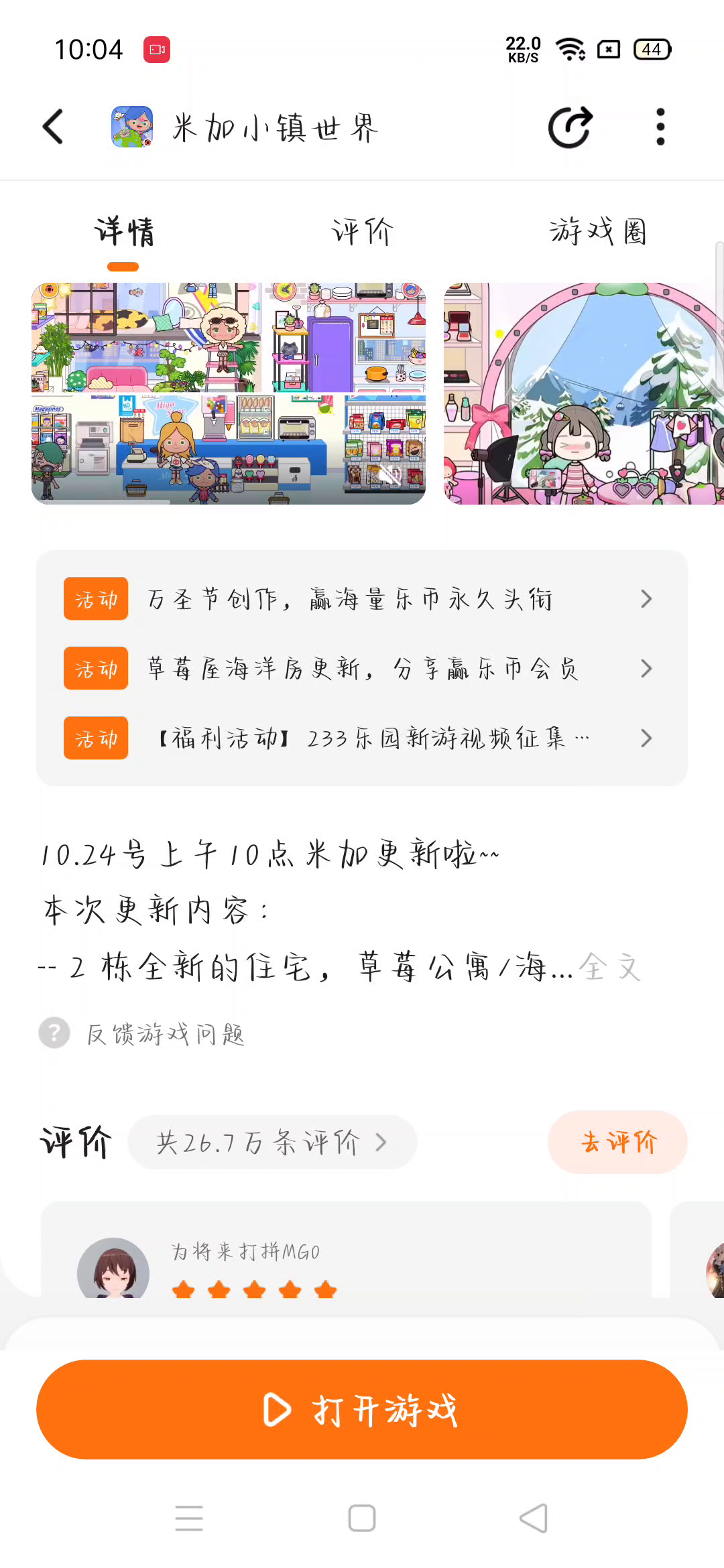
Task: Go to the system home screen
Action: tap(362, 1518)
